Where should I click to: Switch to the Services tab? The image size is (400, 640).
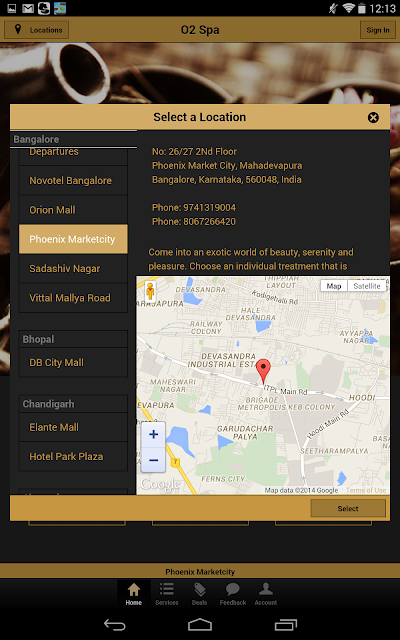click(167, 594)
